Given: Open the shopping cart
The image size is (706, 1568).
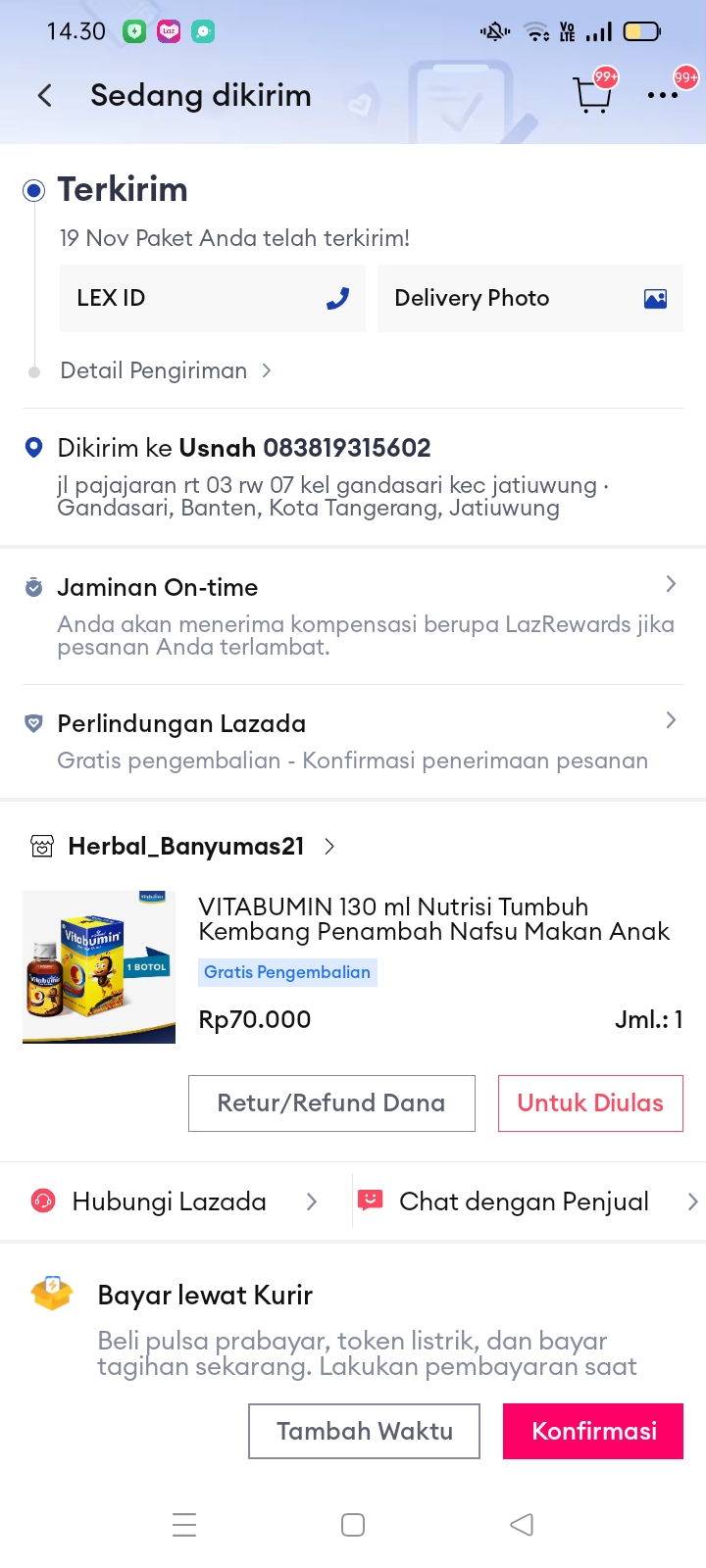Looking at the screenshot, I should 592,95.
